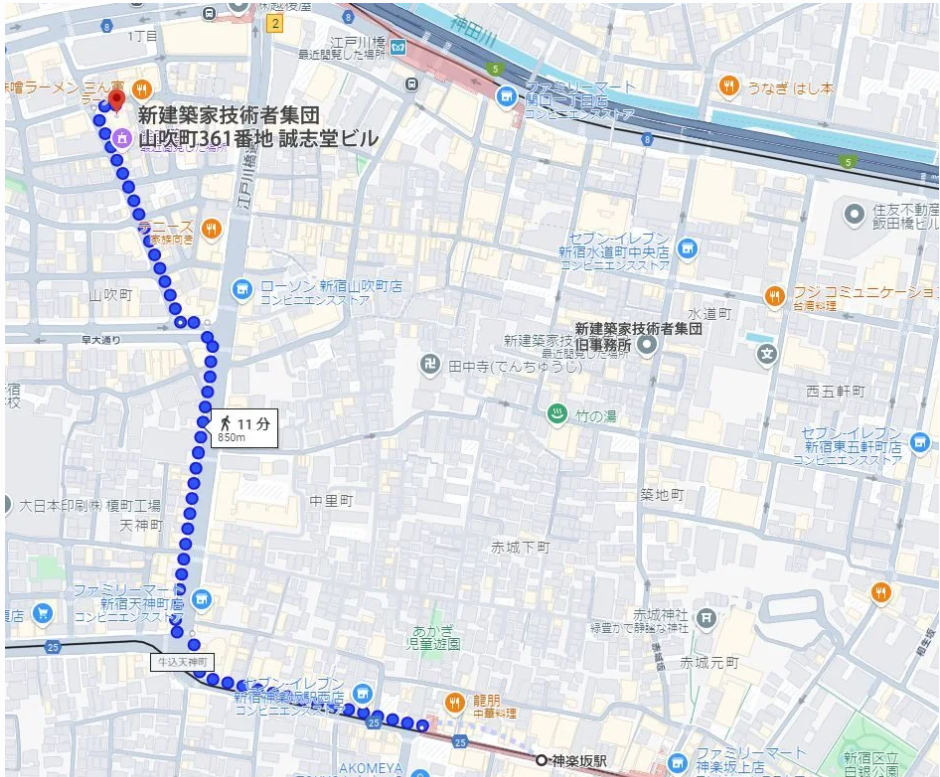Select the セブン-イレブン 新宿東五軒町店 marker
Viewport: 940px width, 777px height.
[x=920, y=441]
